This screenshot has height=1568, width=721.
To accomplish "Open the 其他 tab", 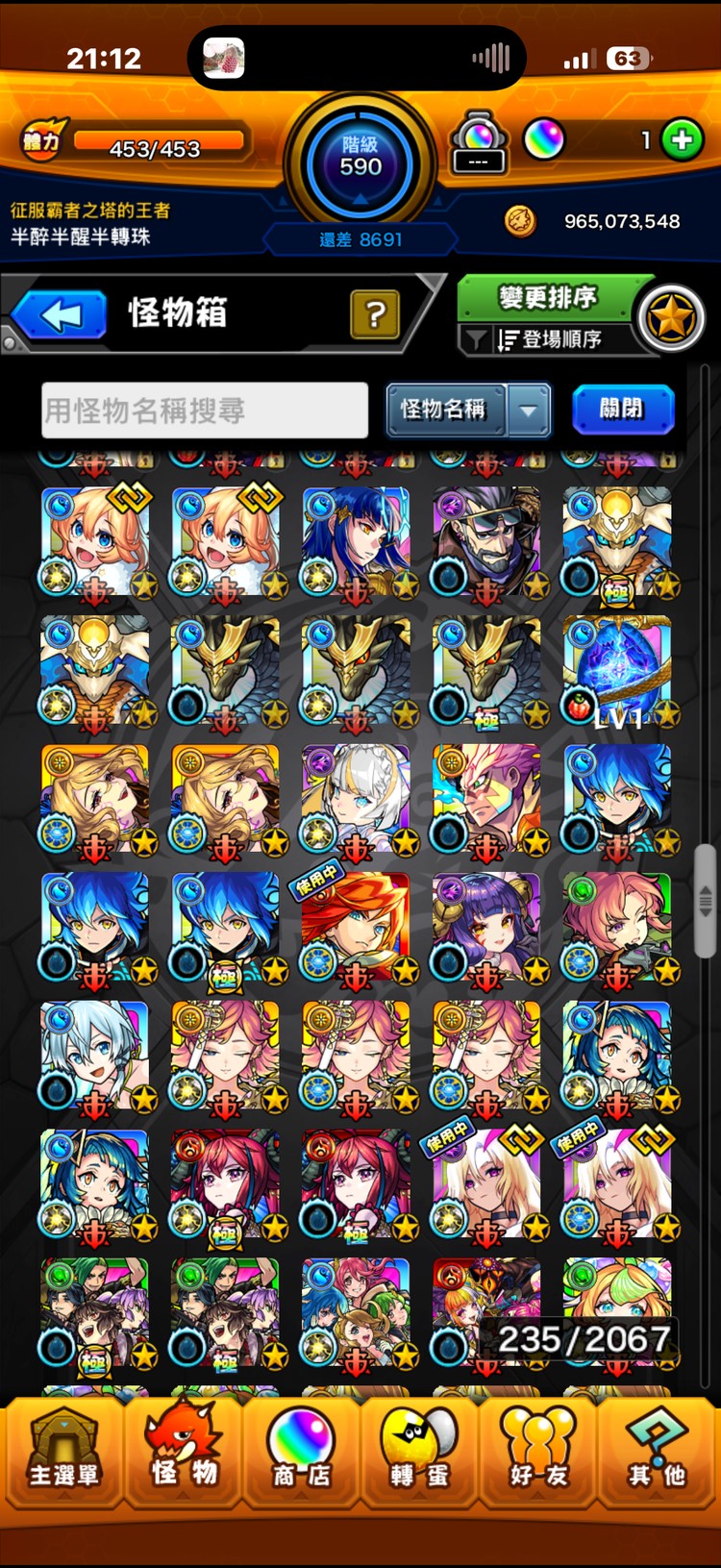I will coord(657,1454).
